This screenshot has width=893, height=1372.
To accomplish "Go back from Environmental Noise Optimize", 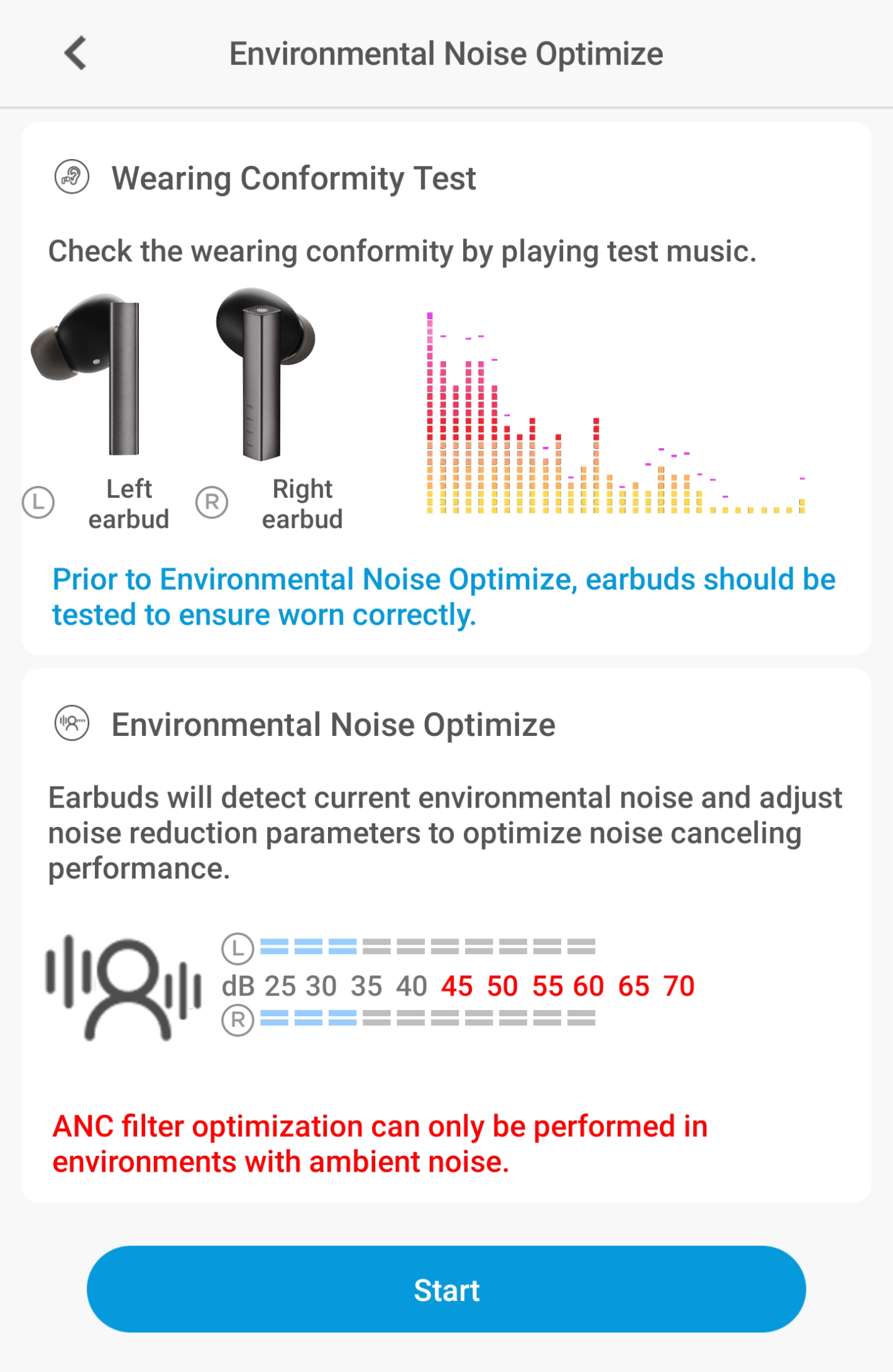I will (75, 53).
